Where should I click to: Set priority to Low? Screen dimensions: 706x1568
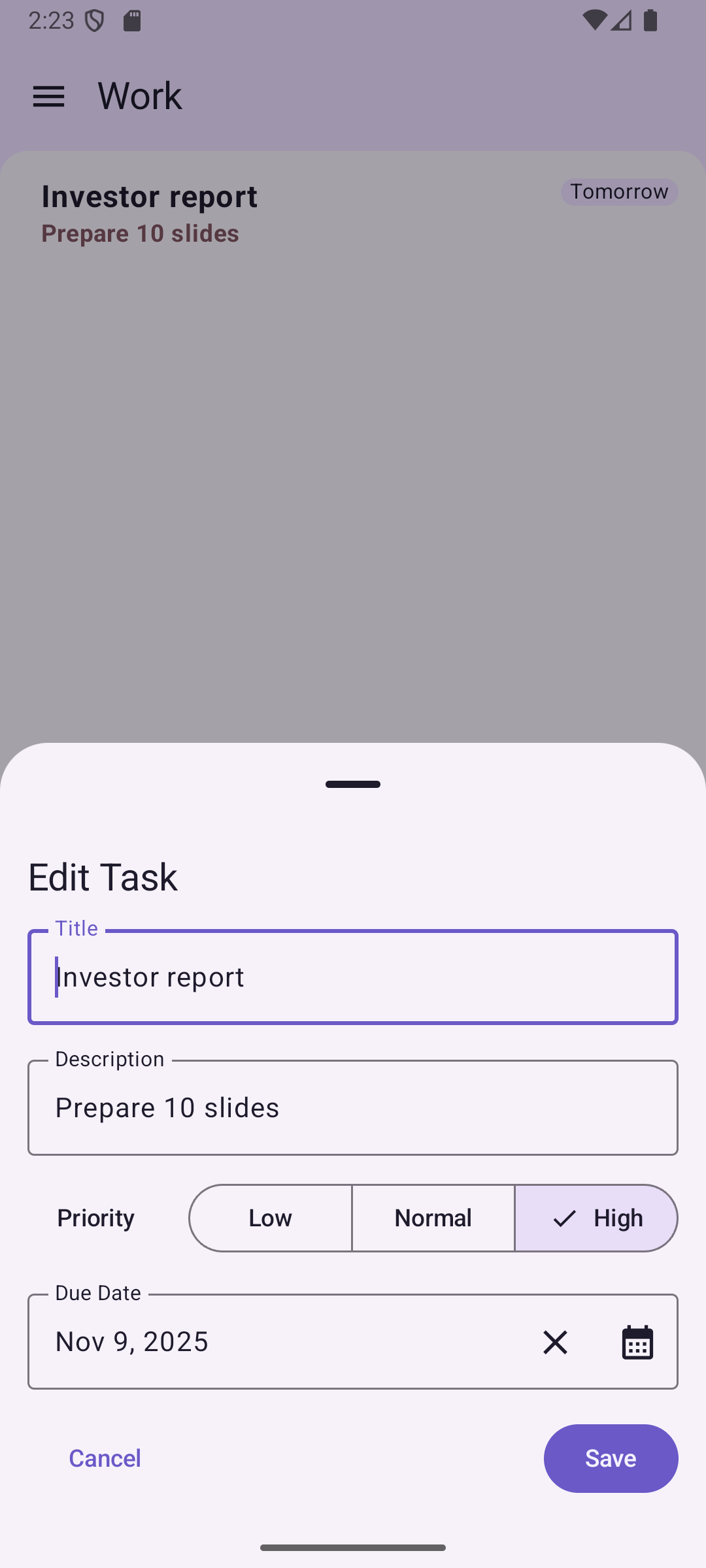pyautogui.click(x=271, y=1218)
